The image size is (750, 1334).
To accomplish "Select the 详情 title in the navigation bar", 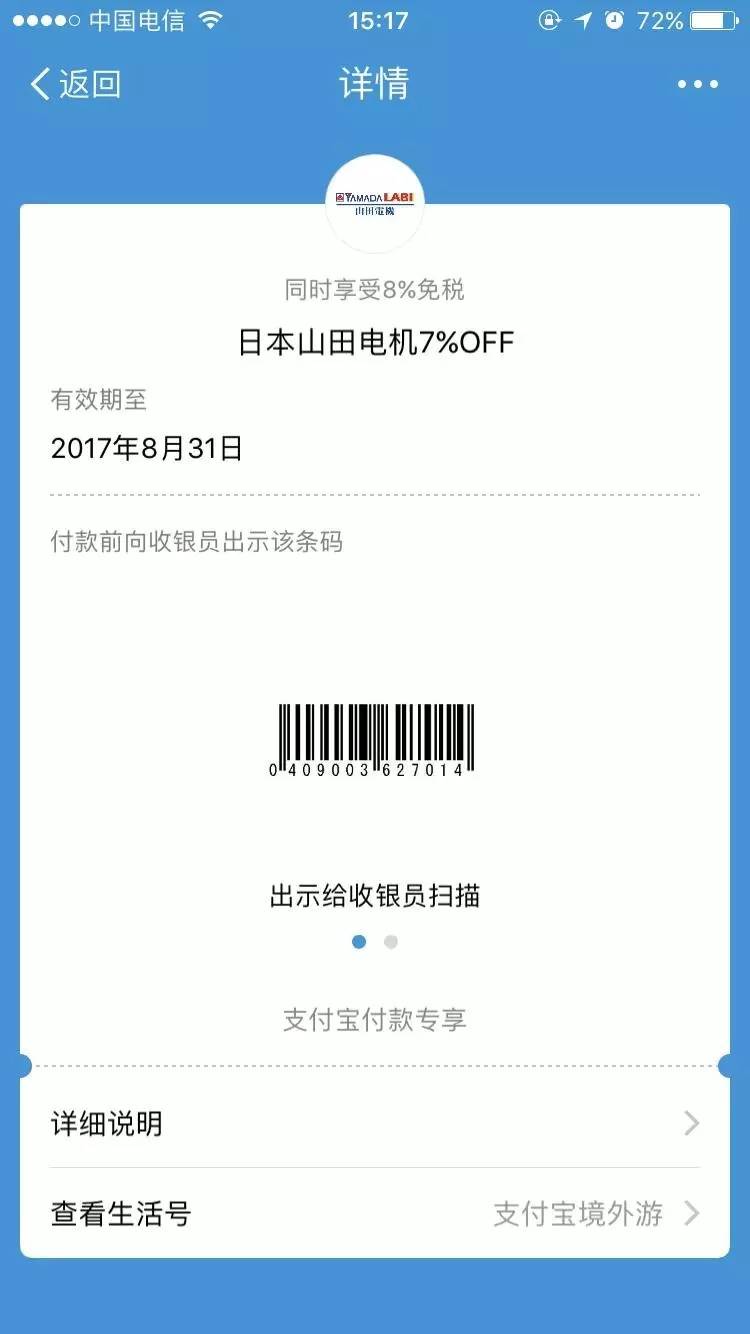I will [375, 84].
